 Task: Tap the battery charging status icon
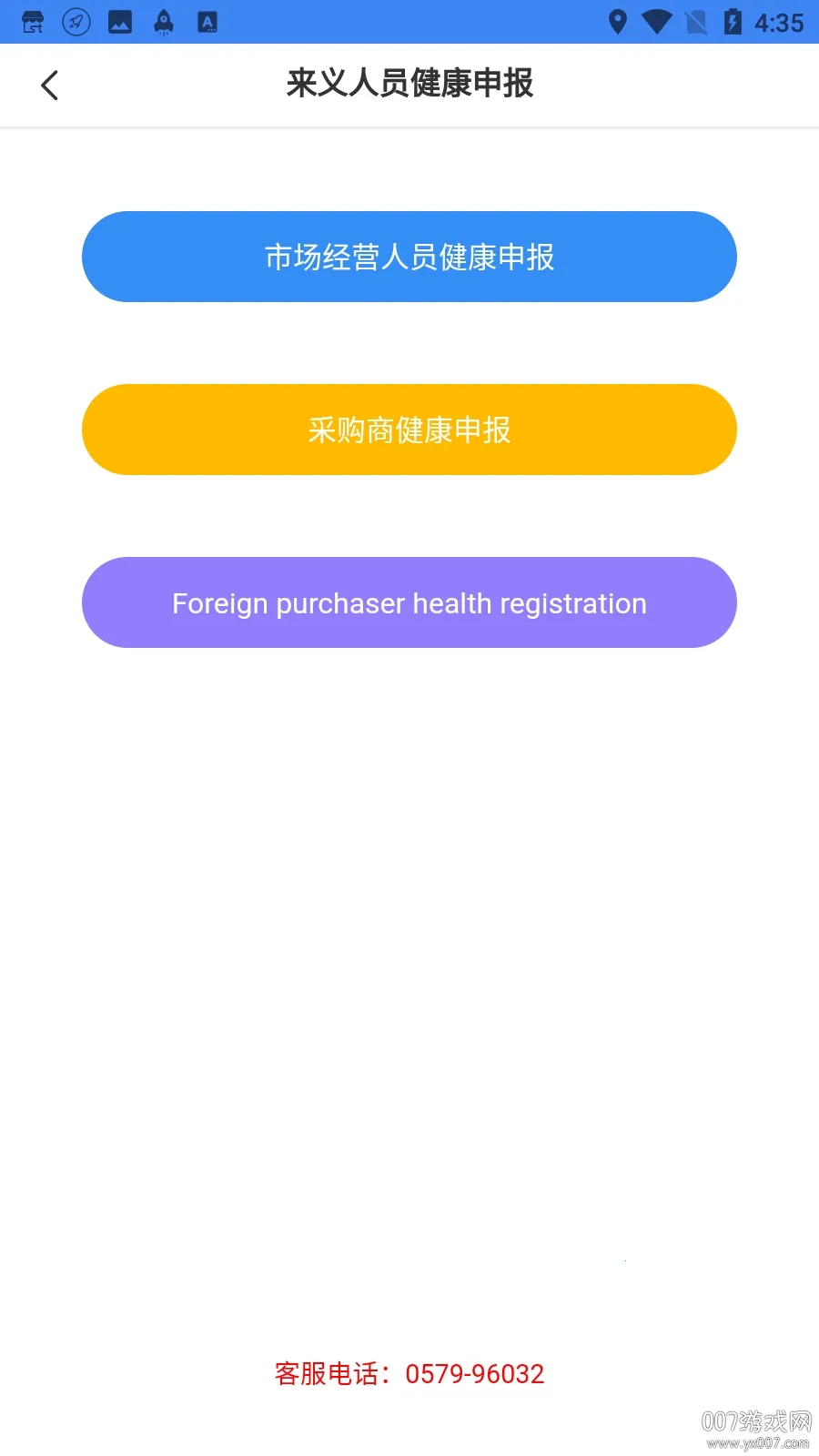(733, 21)
